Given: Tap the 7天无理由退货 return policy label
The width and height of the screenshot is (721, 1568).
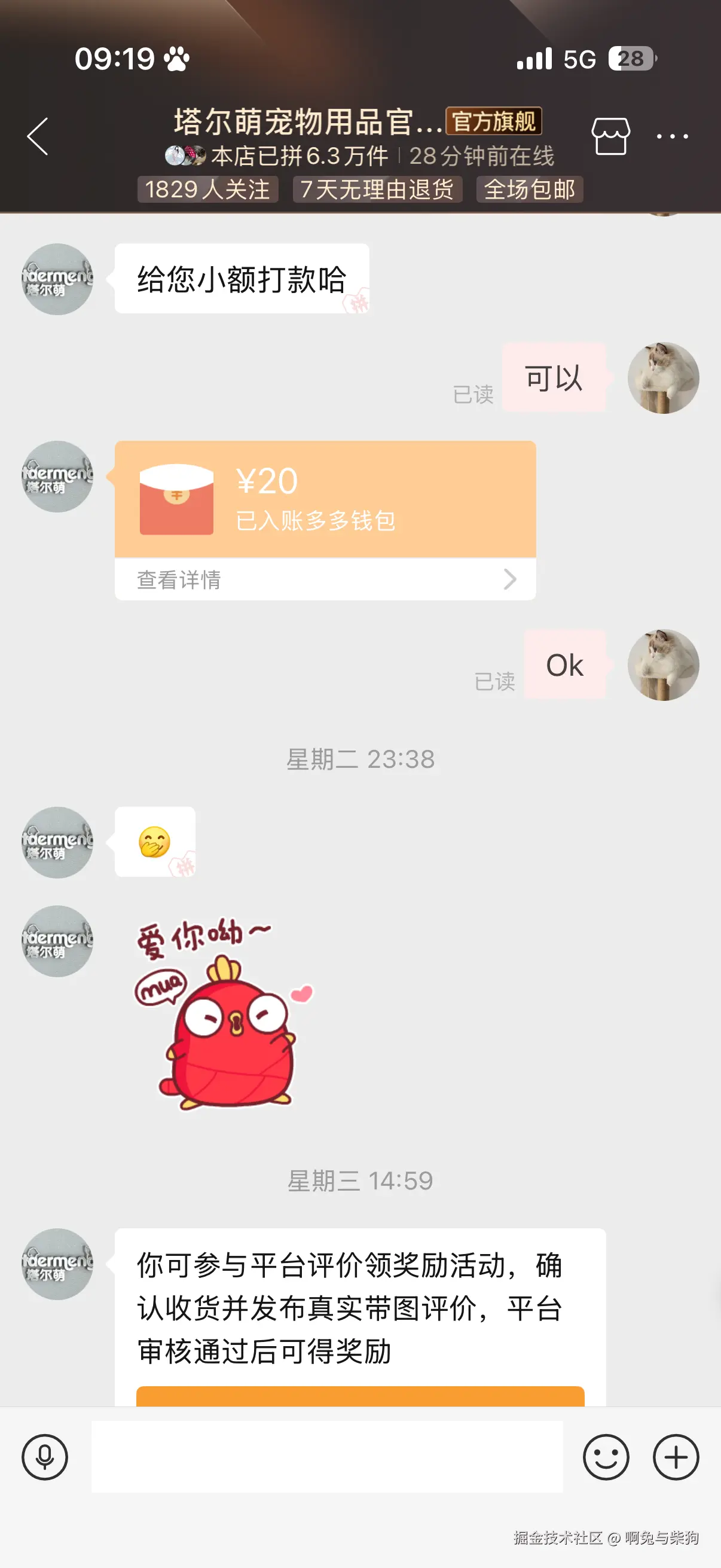Looking at the screenshot, I should point(377,190).
